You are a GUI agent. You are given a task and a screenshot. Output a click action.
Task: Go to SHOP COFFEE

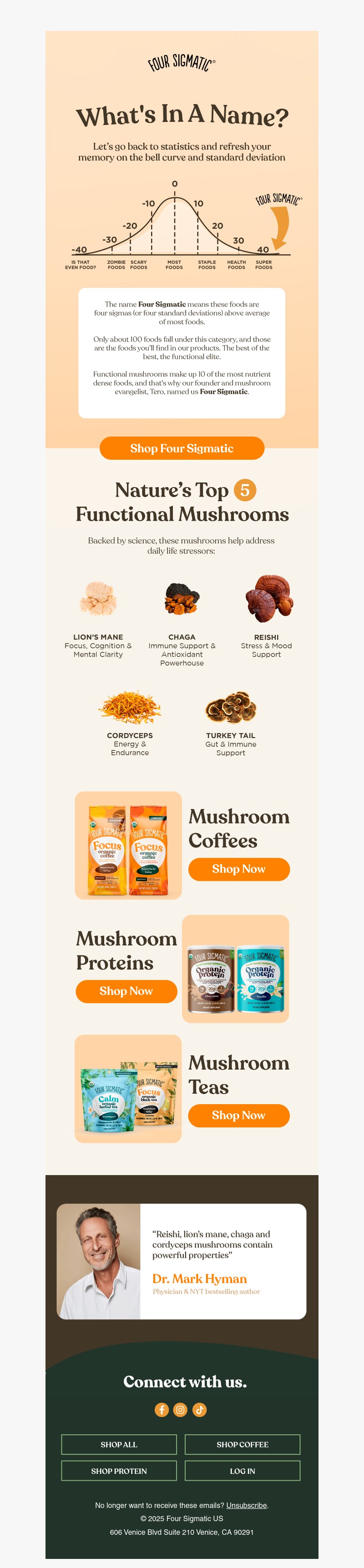242,1444
